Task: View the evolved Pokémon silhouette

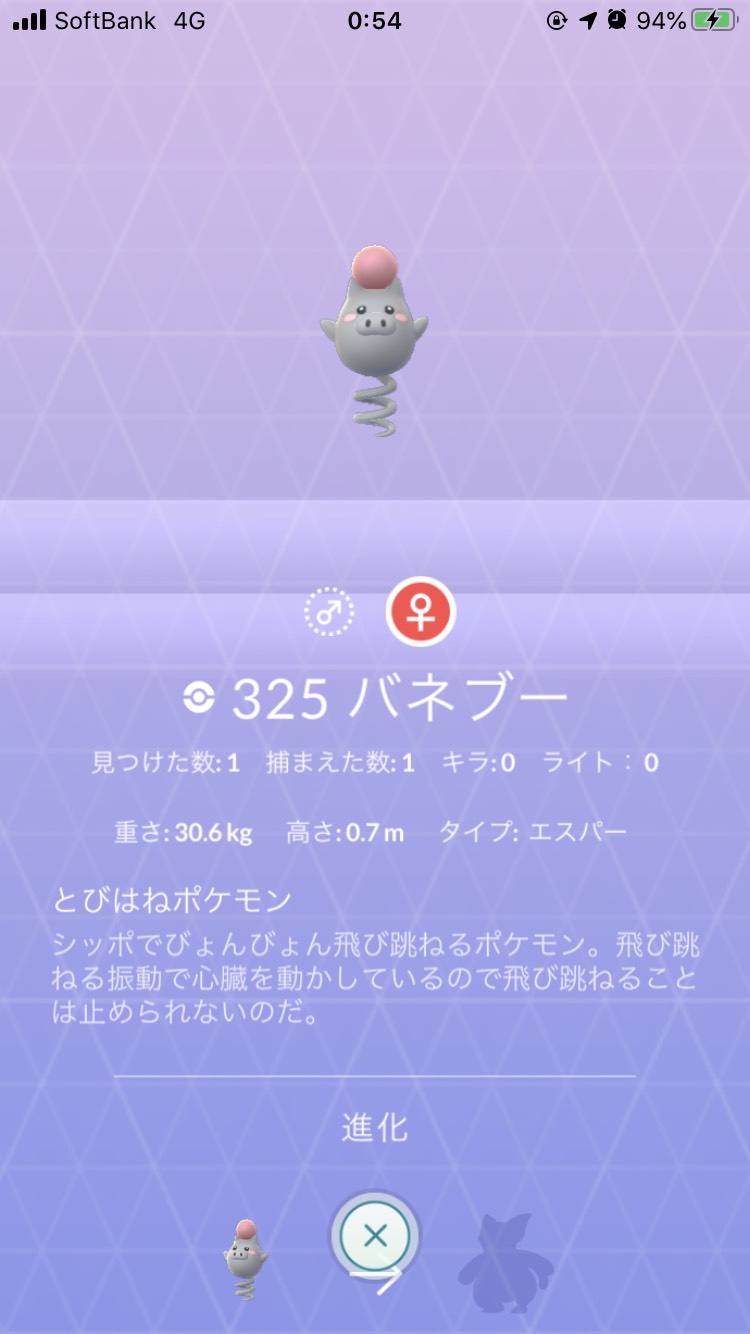Action: click(506, 1262)
